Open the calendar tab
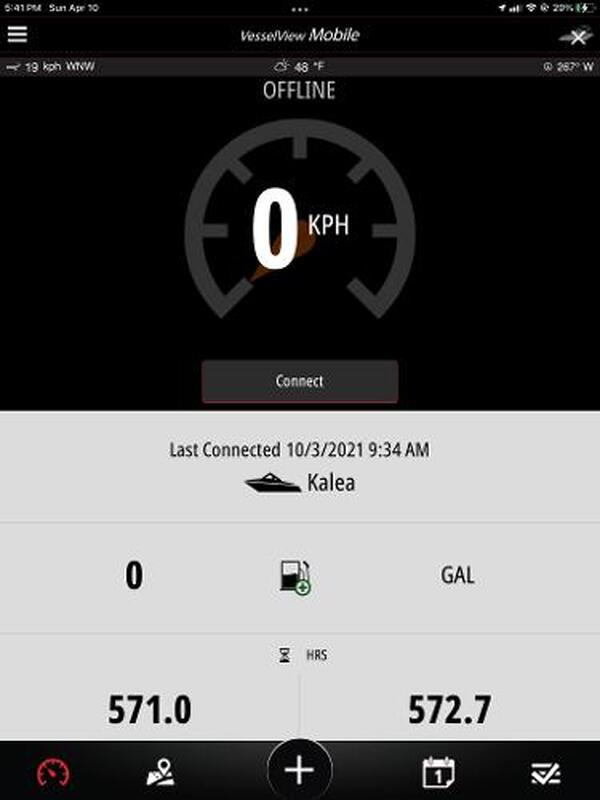Viewport: 600px width, 800px height. click(x=438, y=772)
